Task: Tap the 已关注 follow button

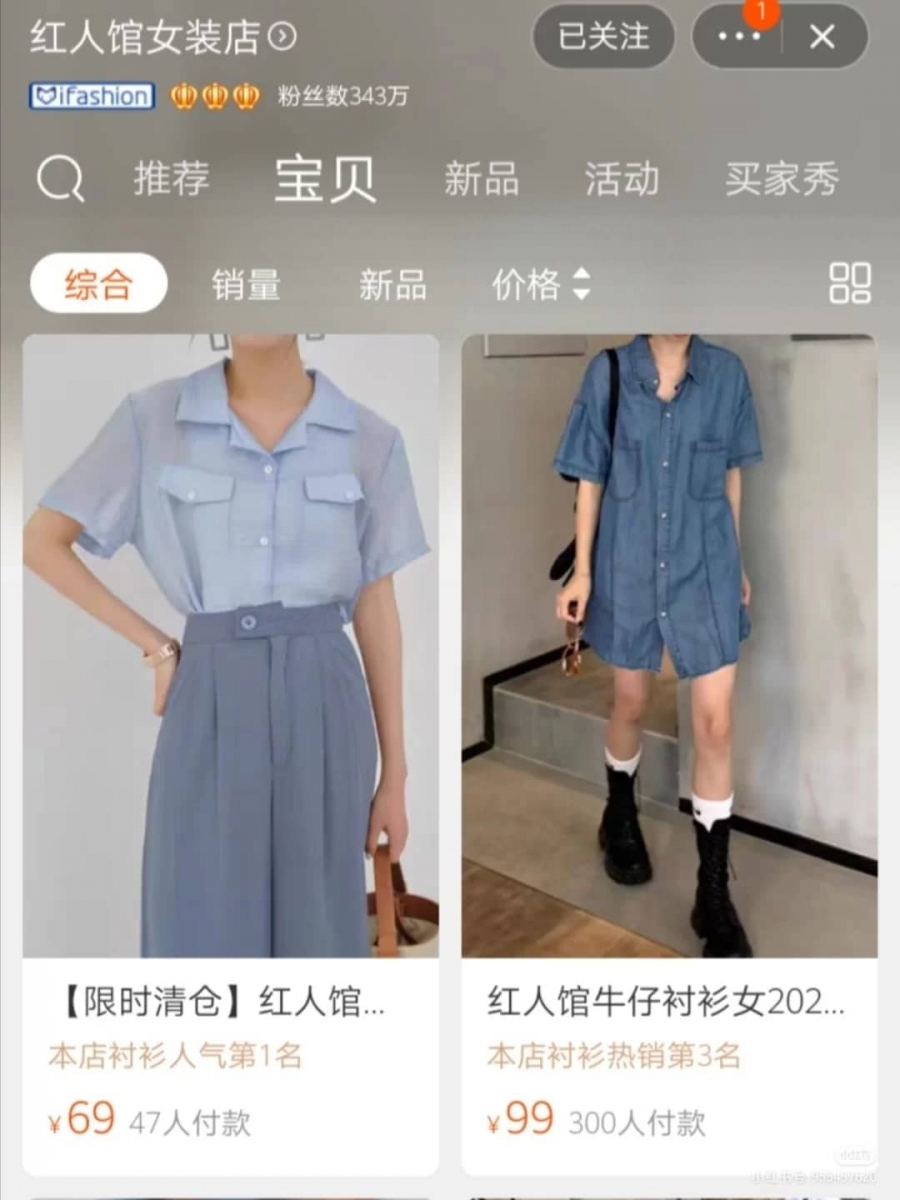Action: pos(603,37)
